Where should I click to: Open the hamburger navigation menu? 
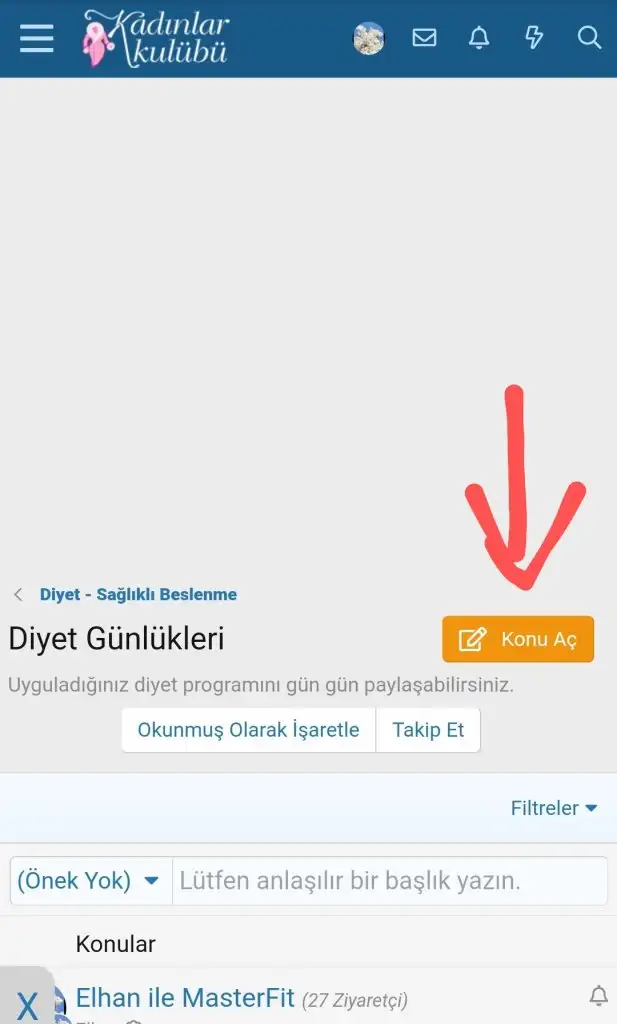pos(36,38)
